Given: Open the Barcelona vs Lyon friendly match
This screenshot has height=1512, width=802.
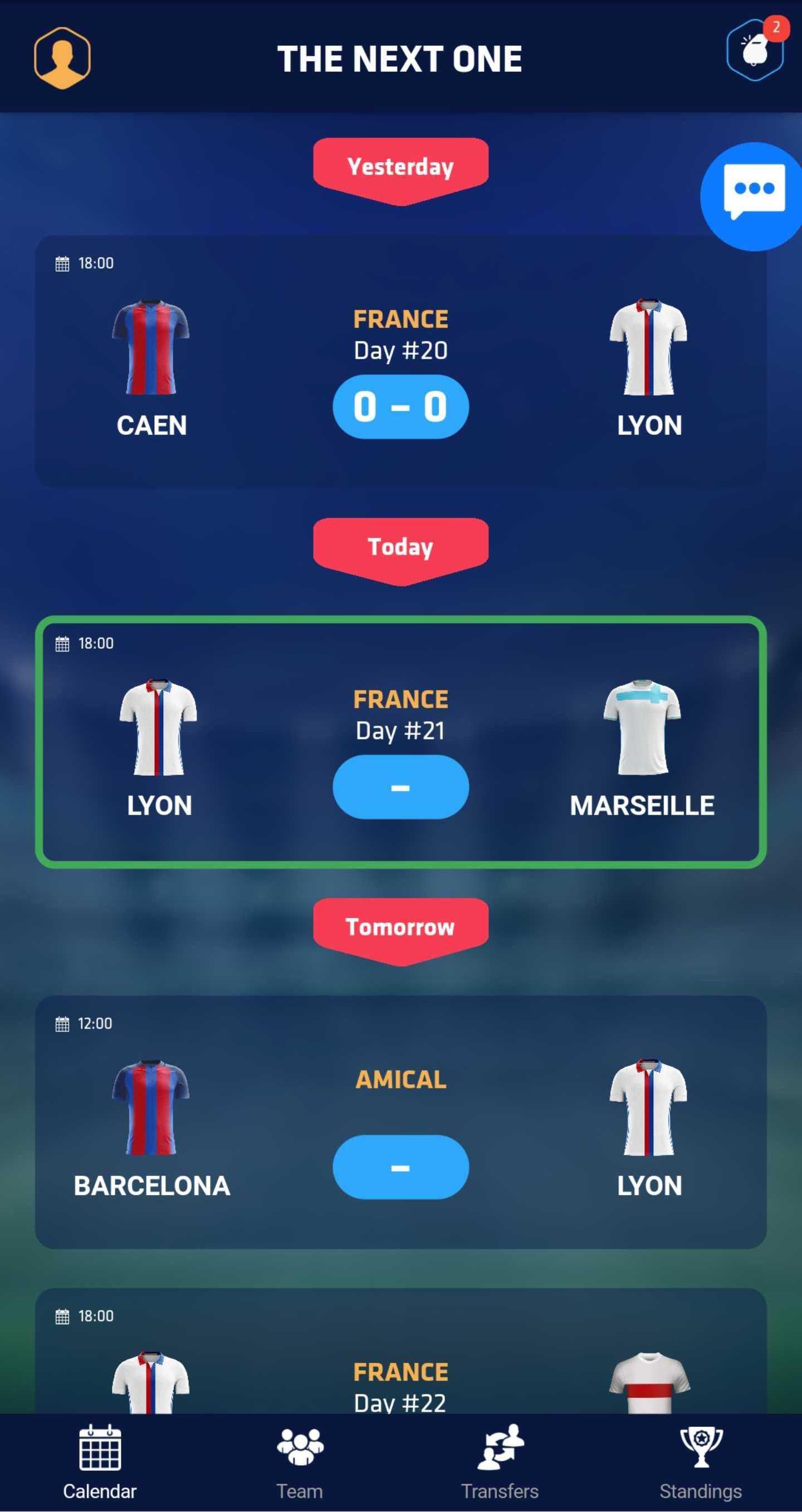Looking at the screenshot, I should [x=400, y=1122].
